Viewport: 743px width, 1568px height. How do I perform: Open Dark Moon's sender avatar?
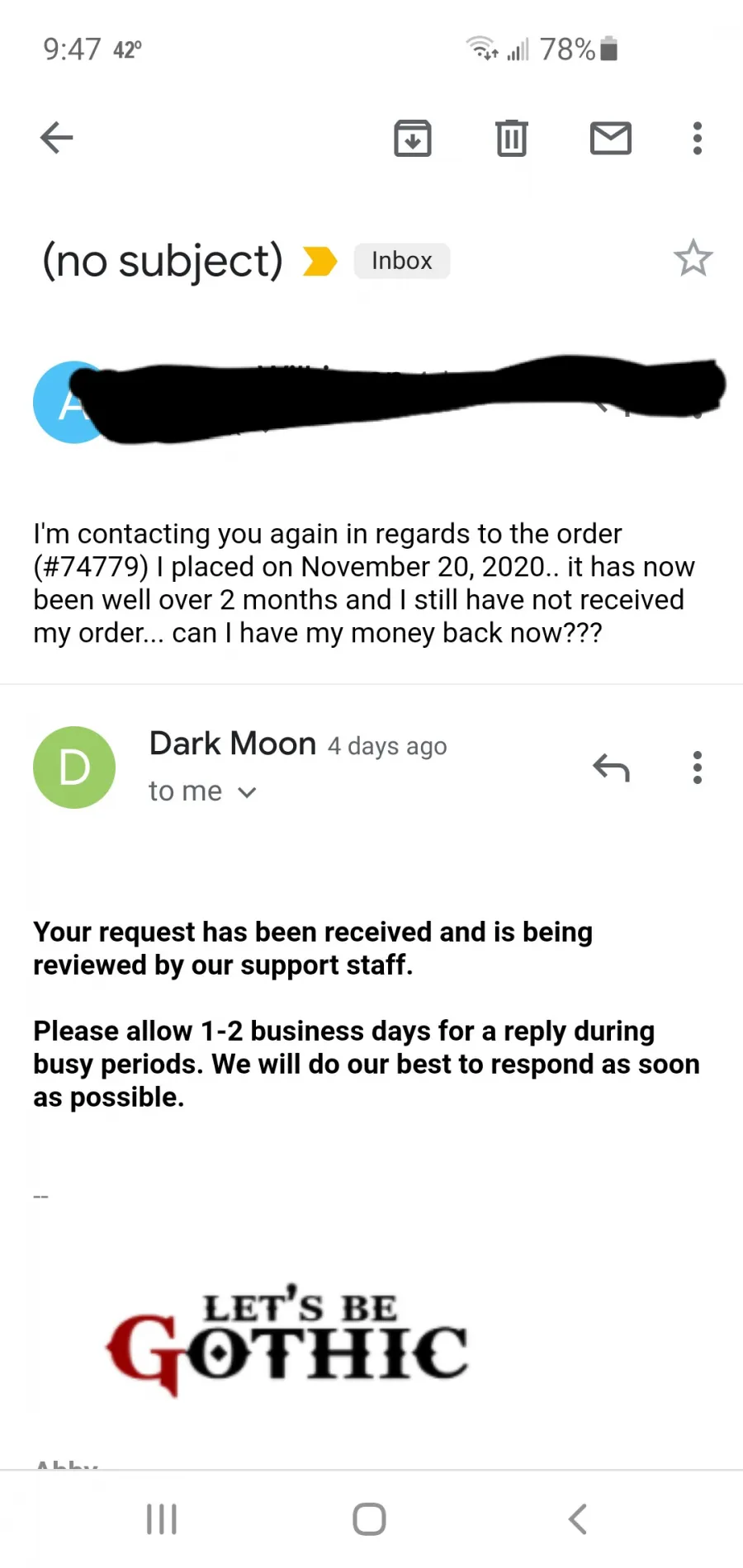[x=74, y=767]
